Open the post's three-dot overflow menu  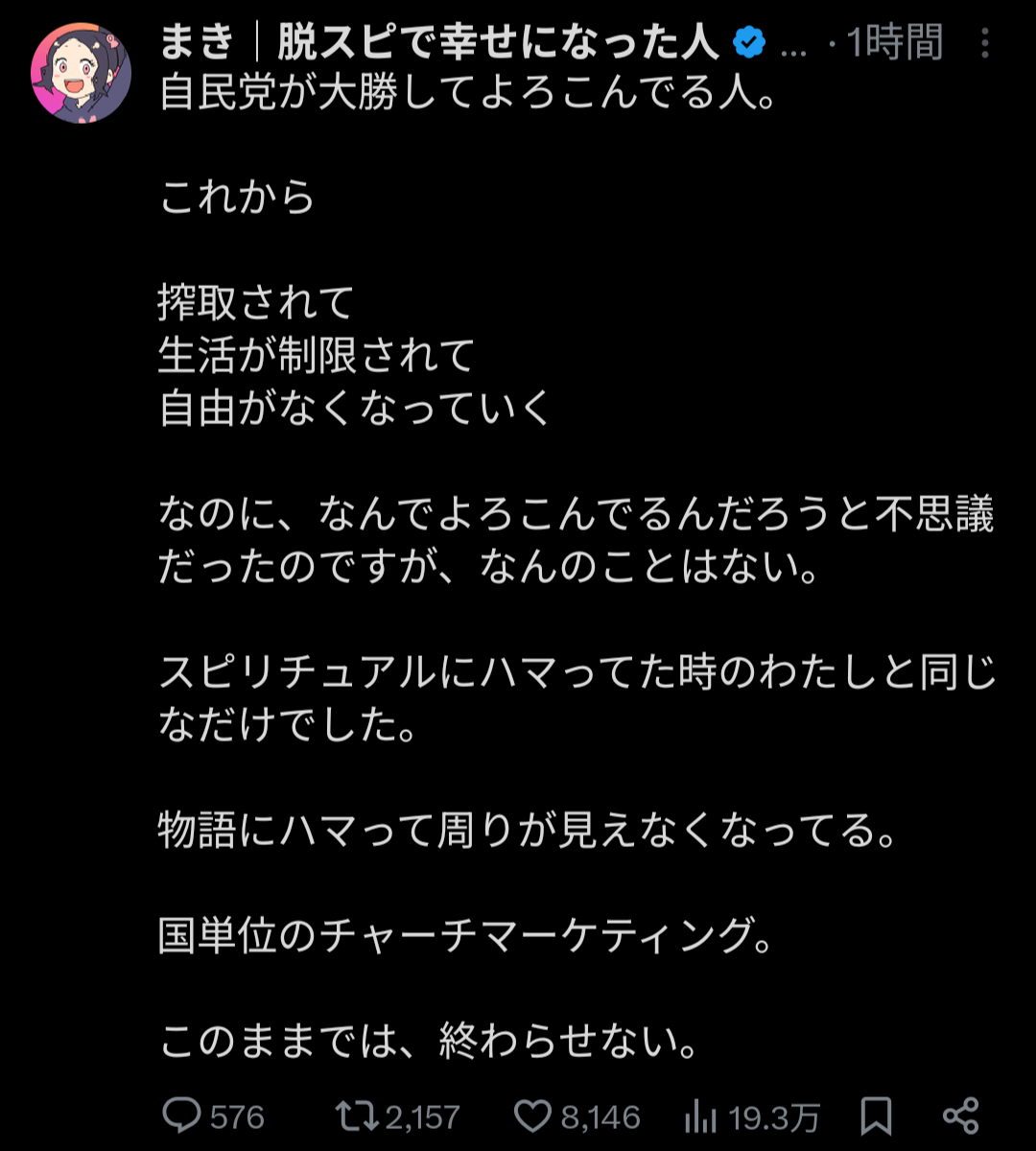(985, 43)
